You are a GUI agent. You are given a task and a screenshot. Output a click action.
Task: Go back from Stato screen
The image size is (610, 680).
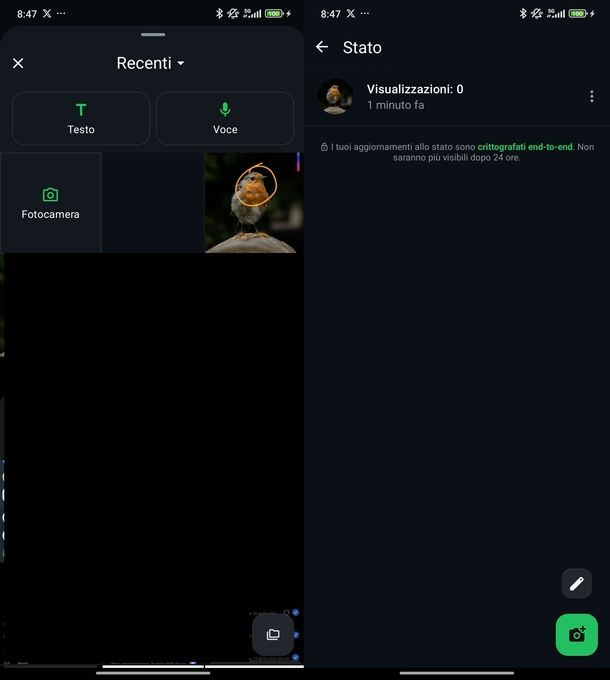pos(322,47)
